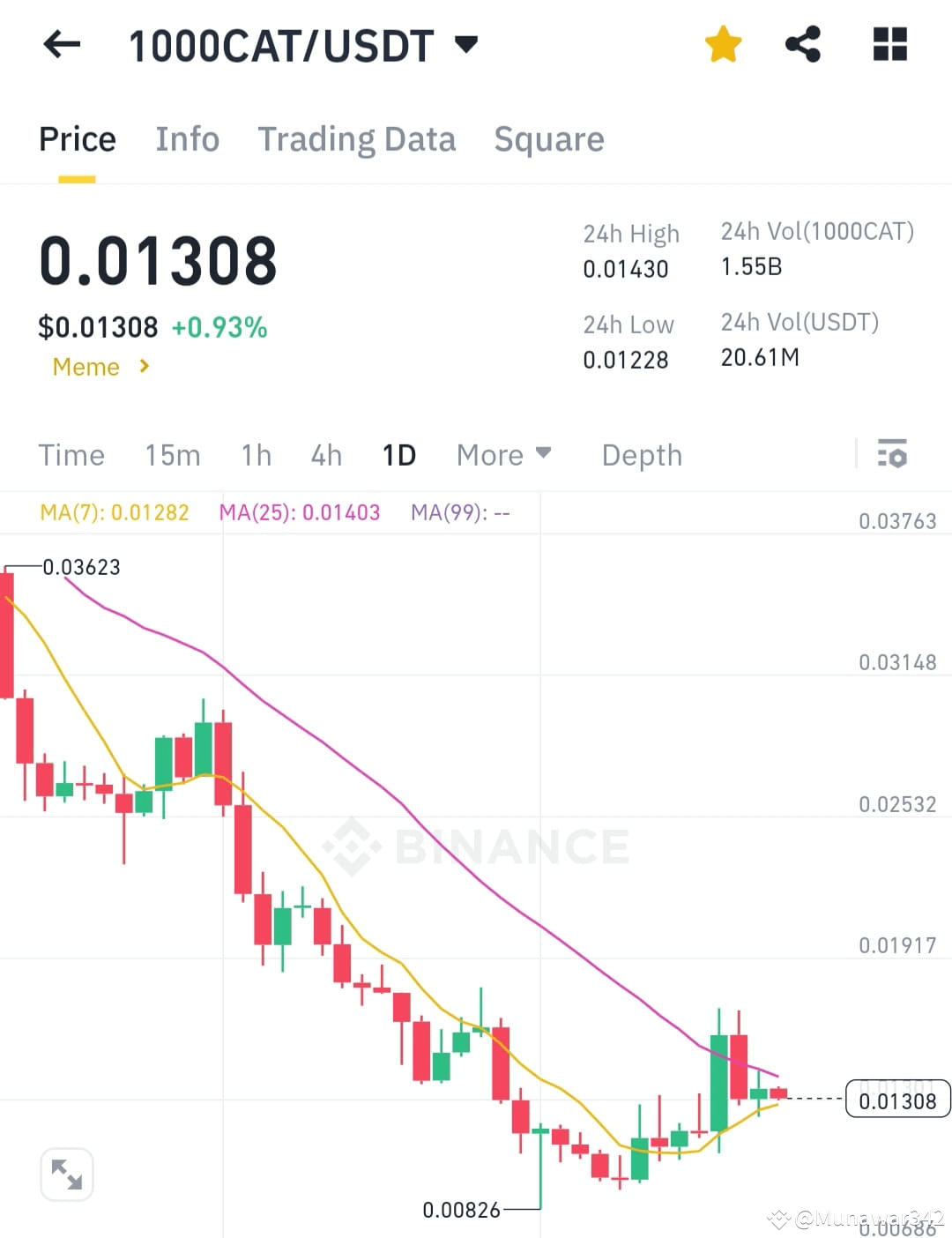Select the 15m timeframe option
The width and height of the screenshot is (952, 1238).
pos(173,454)
